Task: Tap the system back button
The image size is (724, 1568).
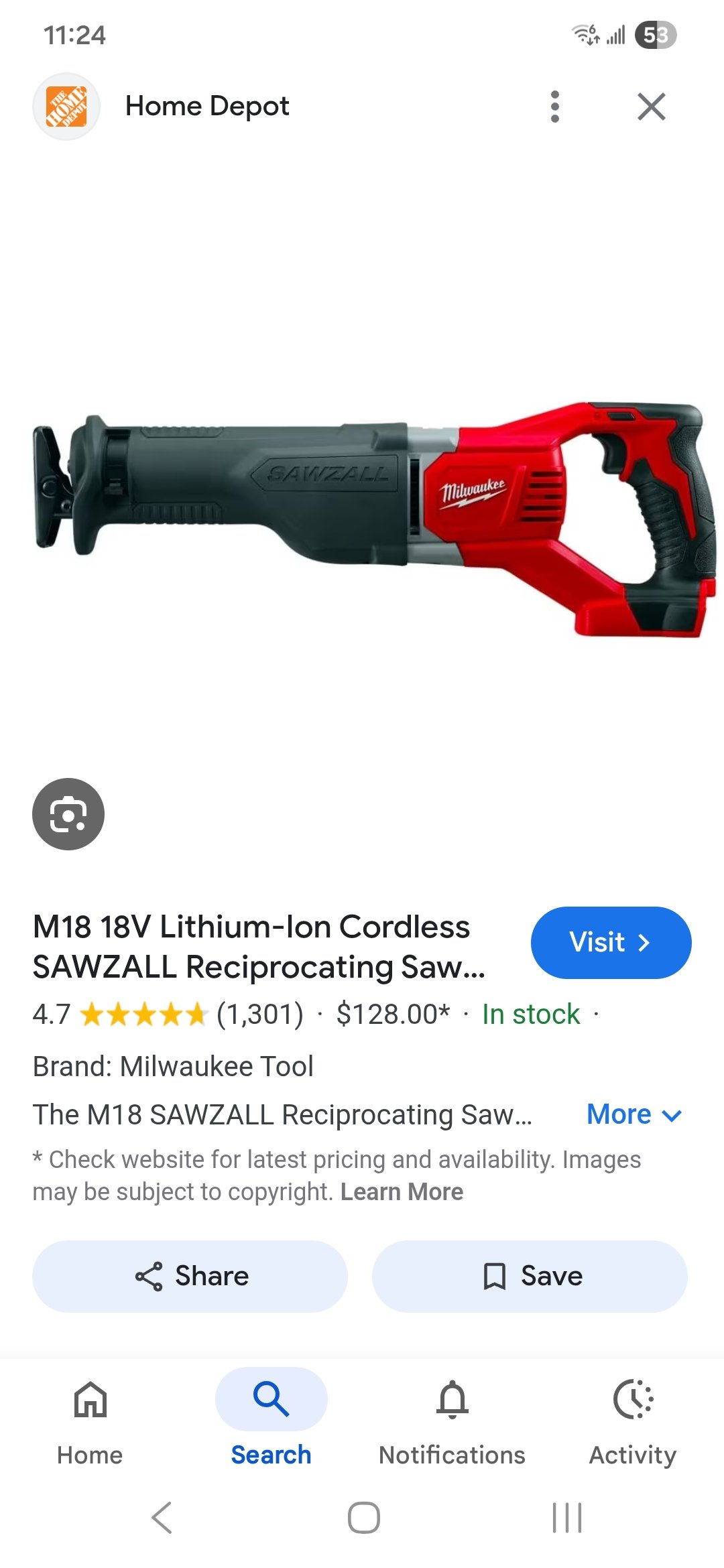Action: [x=162, y=1518]
